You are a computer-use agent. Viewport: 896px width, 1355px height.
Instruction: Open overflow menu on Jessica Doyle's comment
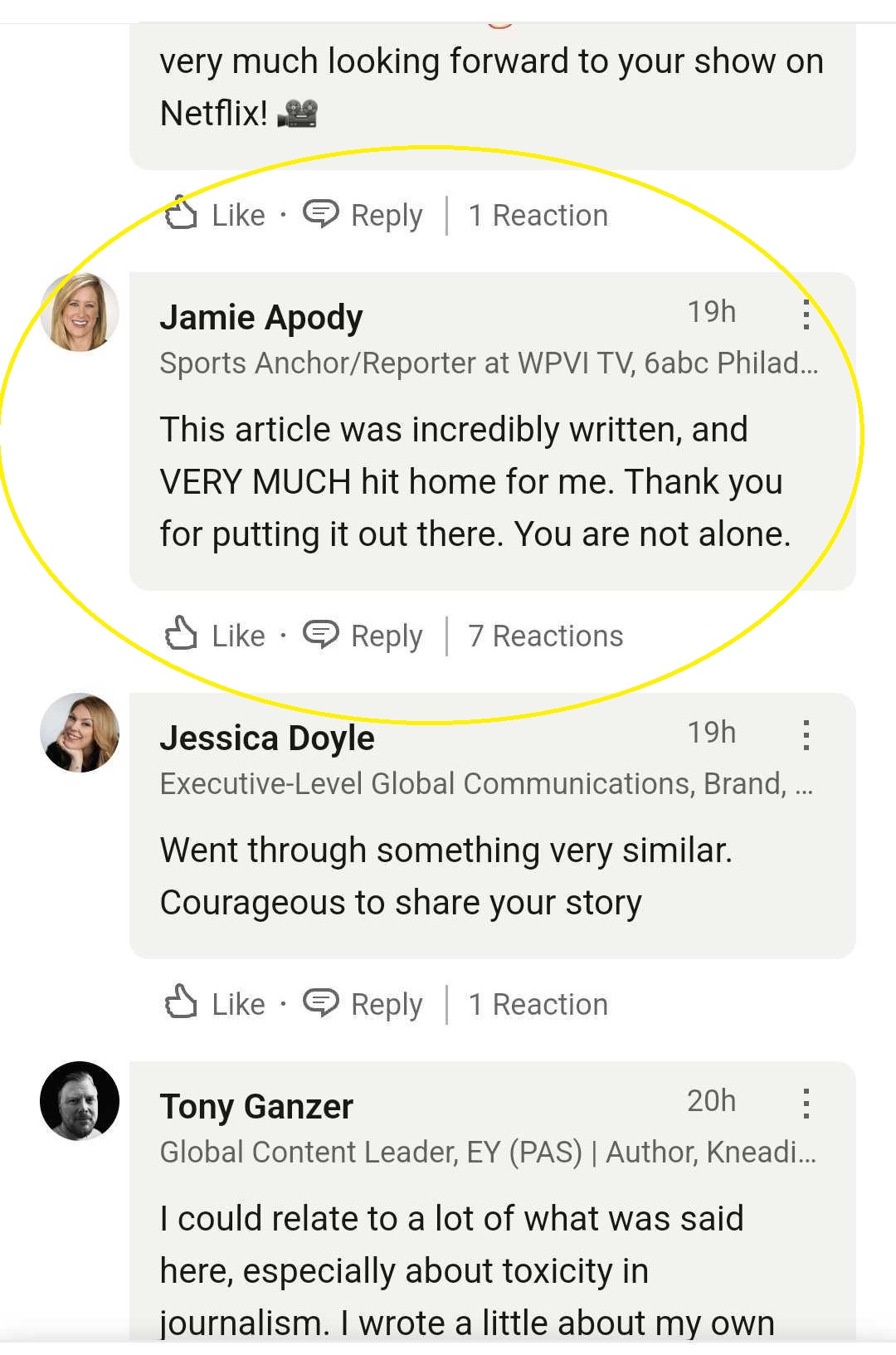(806, 735)
